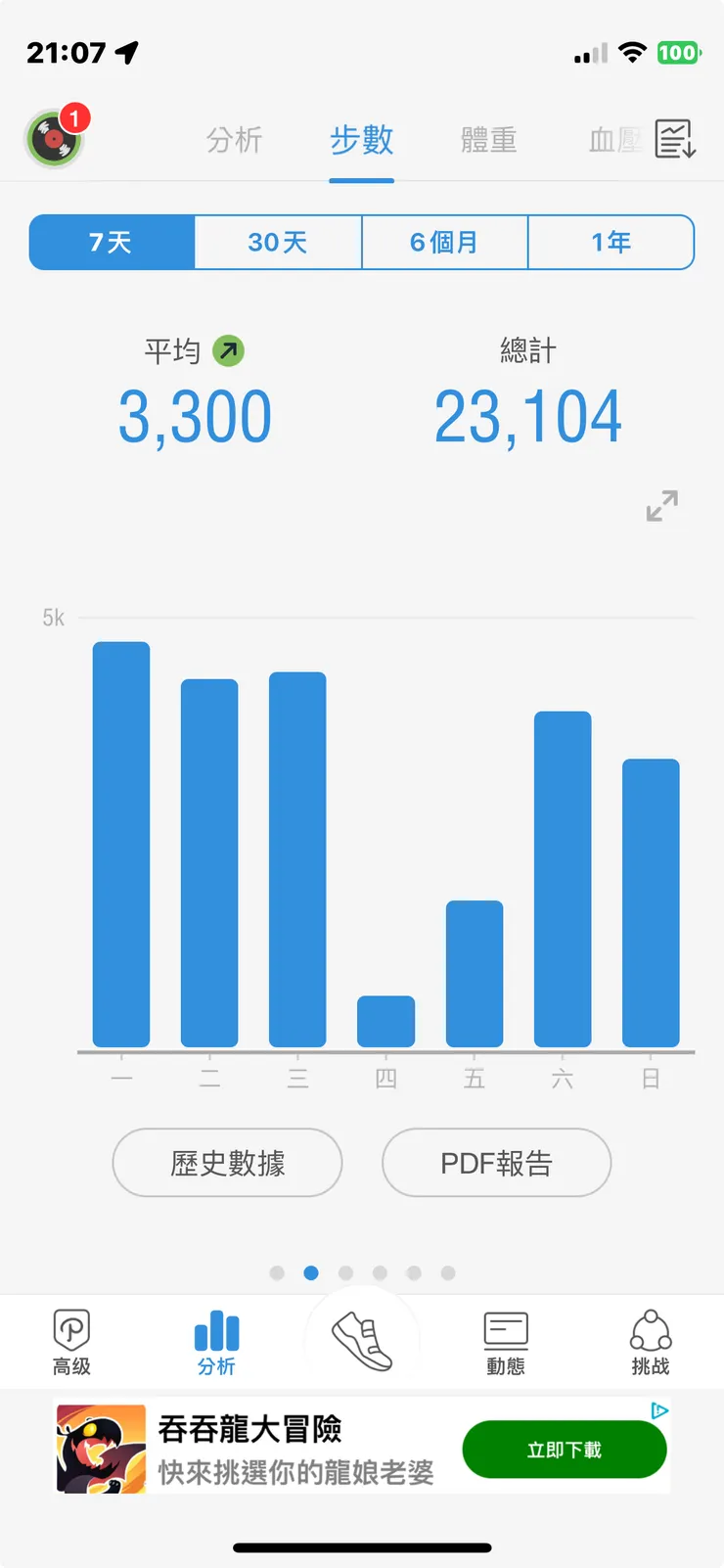724x1568 pixels.
Task: Open the 高级 premium tab
Action: tap(71, 1342)
